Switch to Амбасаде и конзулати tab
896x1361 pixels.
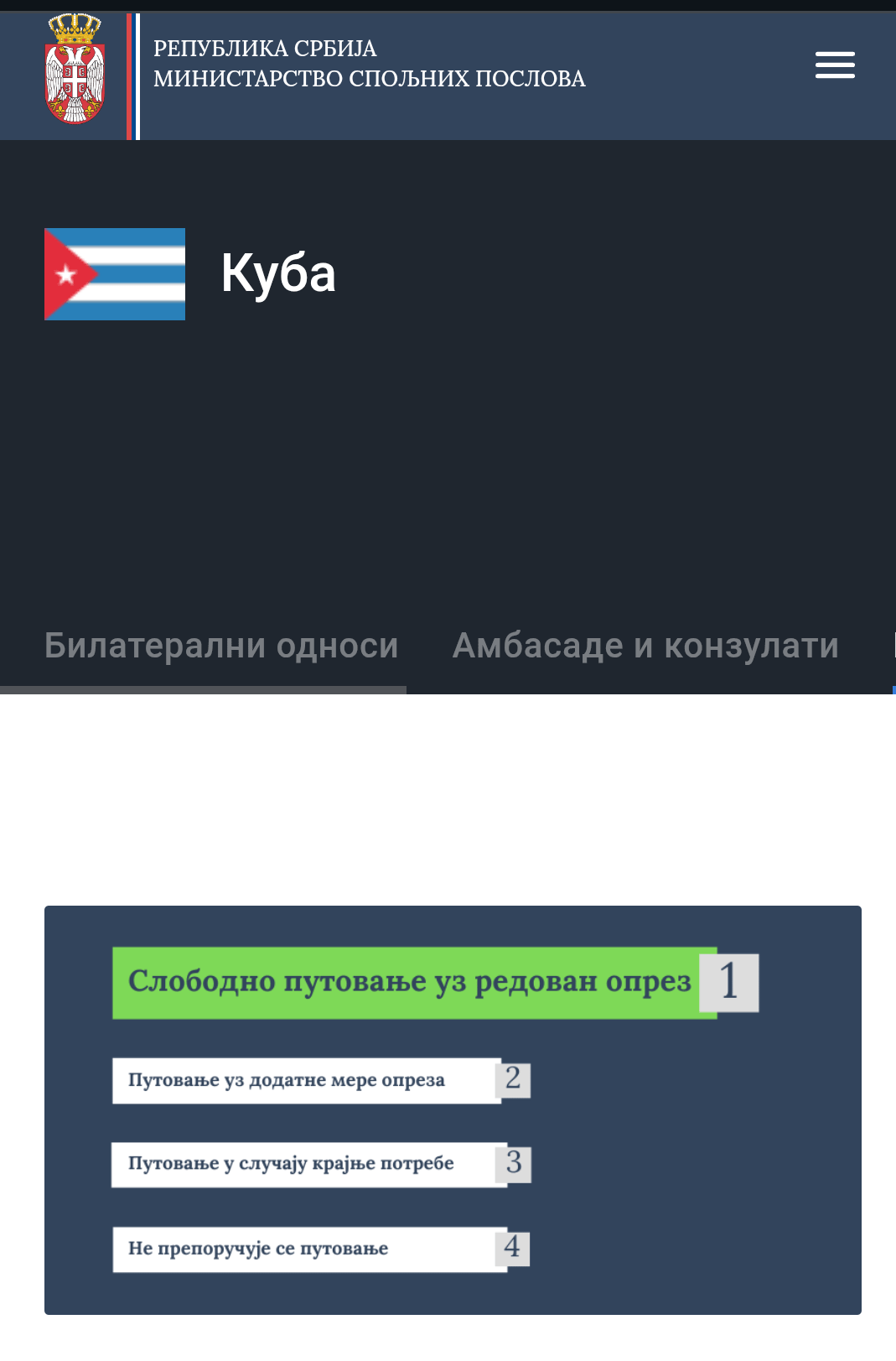pos(645,646)
